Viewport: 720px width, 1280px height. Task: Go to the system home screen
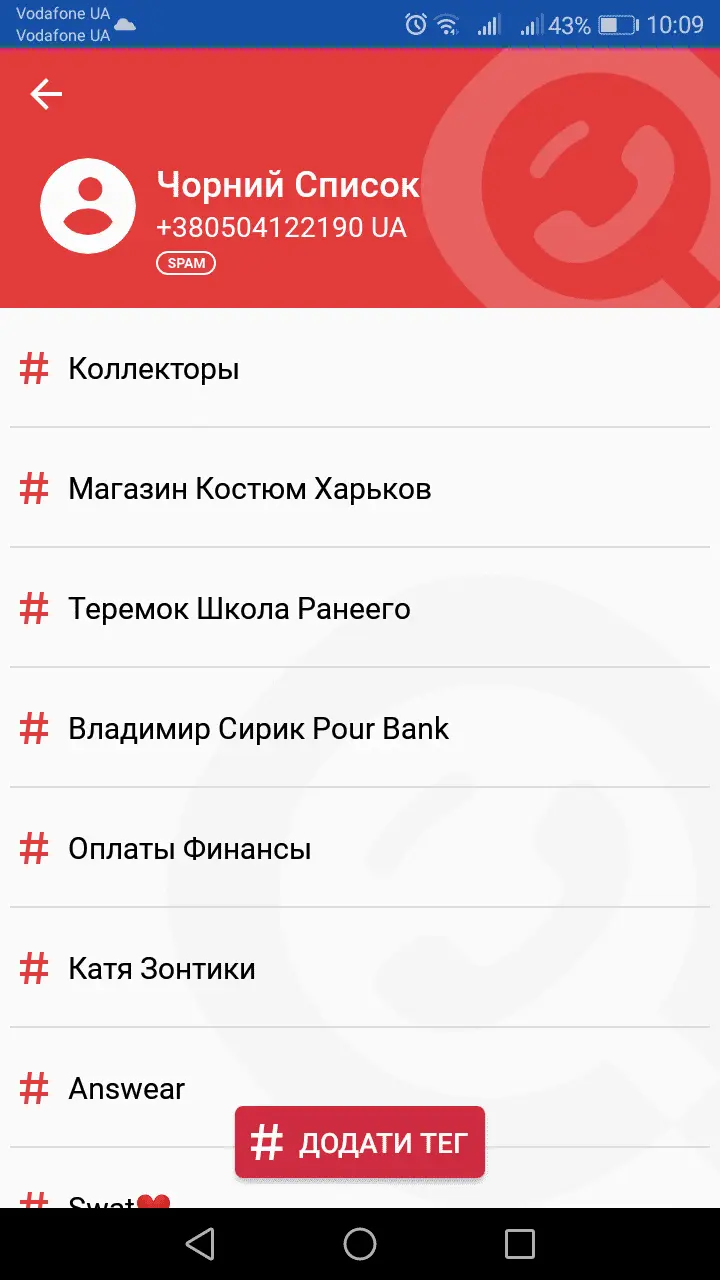click(360, 1244)
